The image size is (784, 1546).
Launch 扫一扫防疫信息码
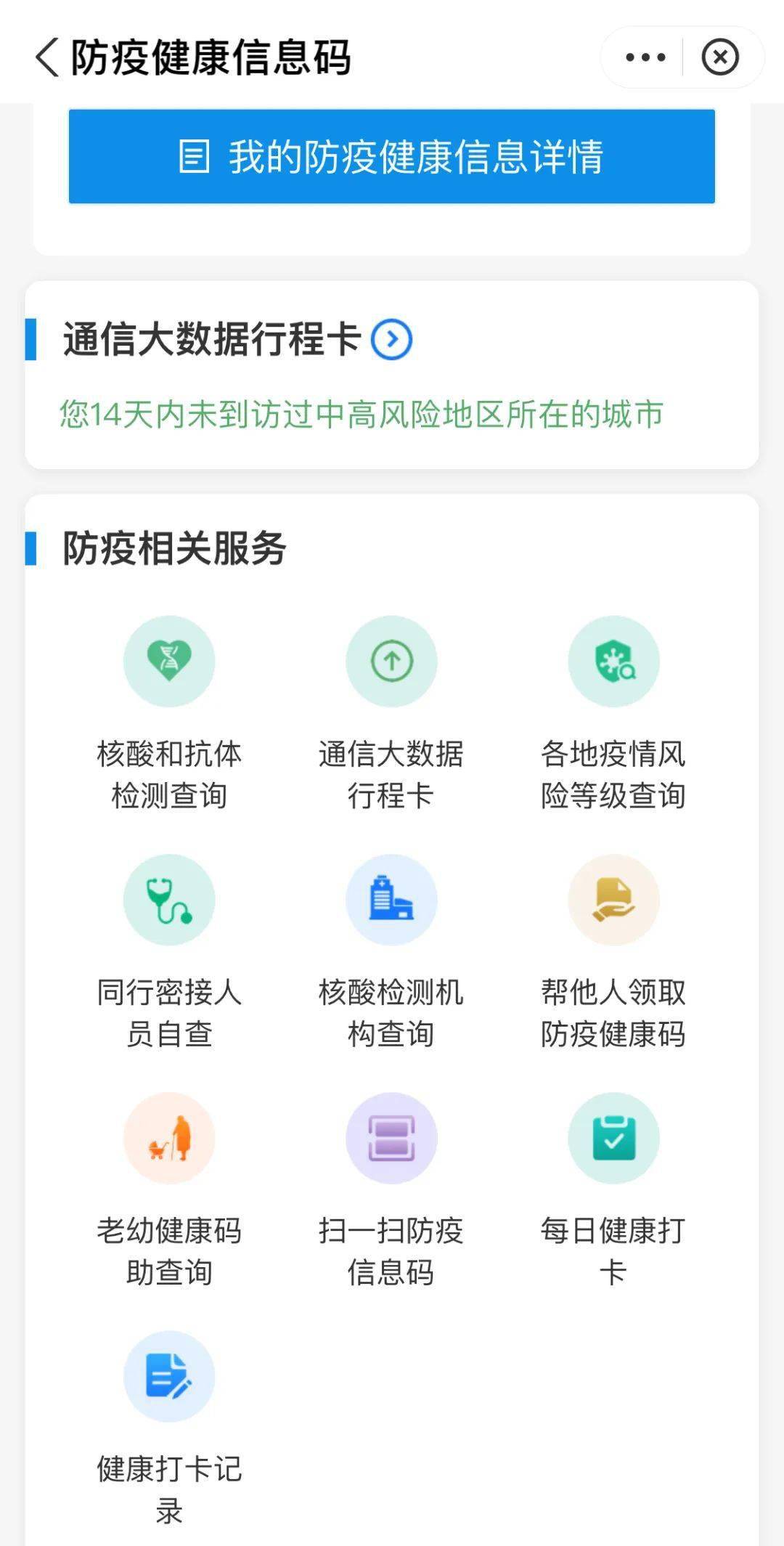391,1190
